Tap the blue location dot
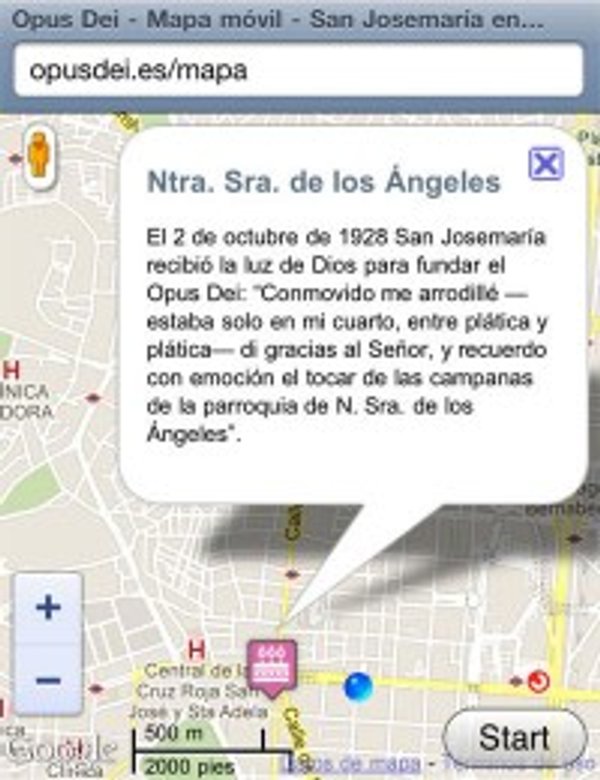Screen dimensions: 600x780 [x=357, y=686]
